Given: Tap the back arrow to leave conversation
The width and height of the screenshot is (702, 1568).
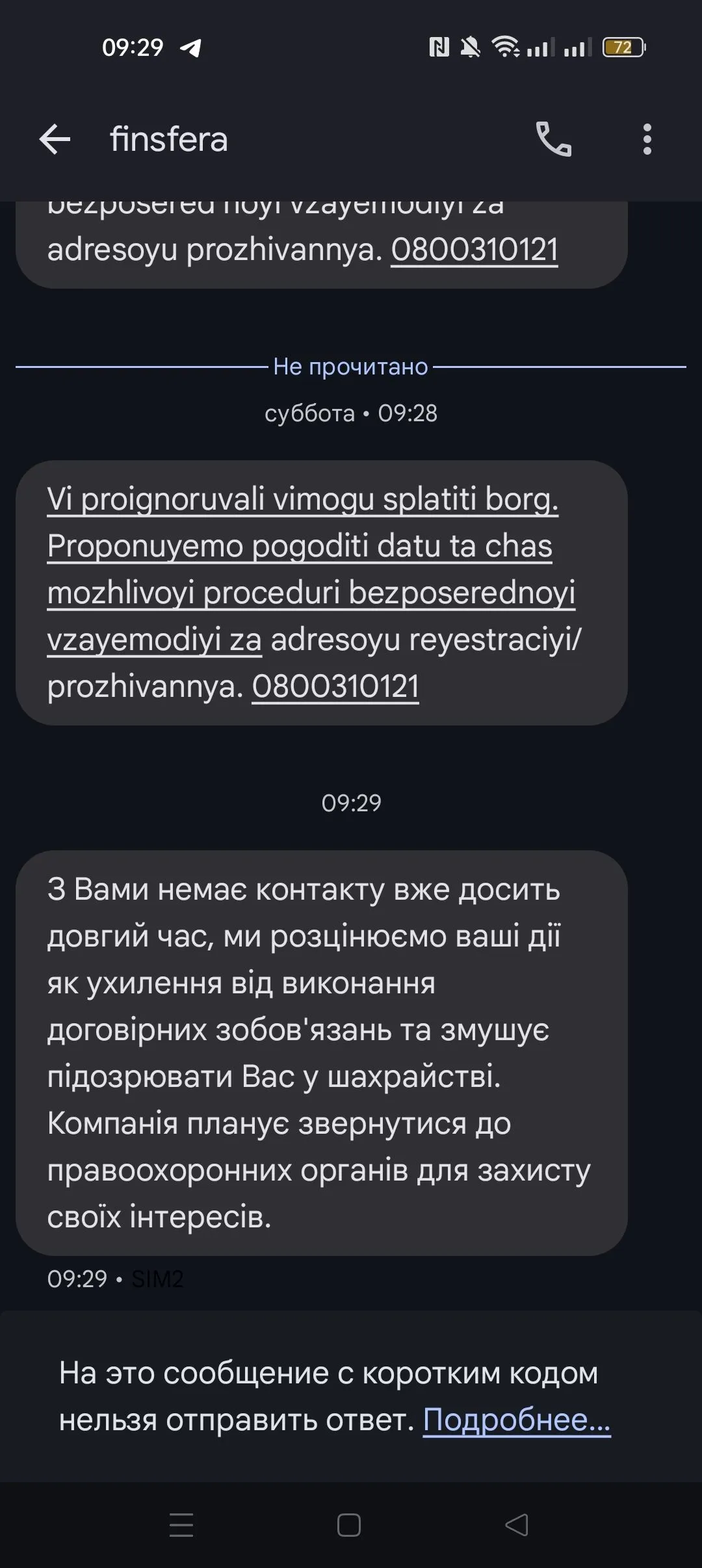Looking at the screenshot, I should (55, 140).
